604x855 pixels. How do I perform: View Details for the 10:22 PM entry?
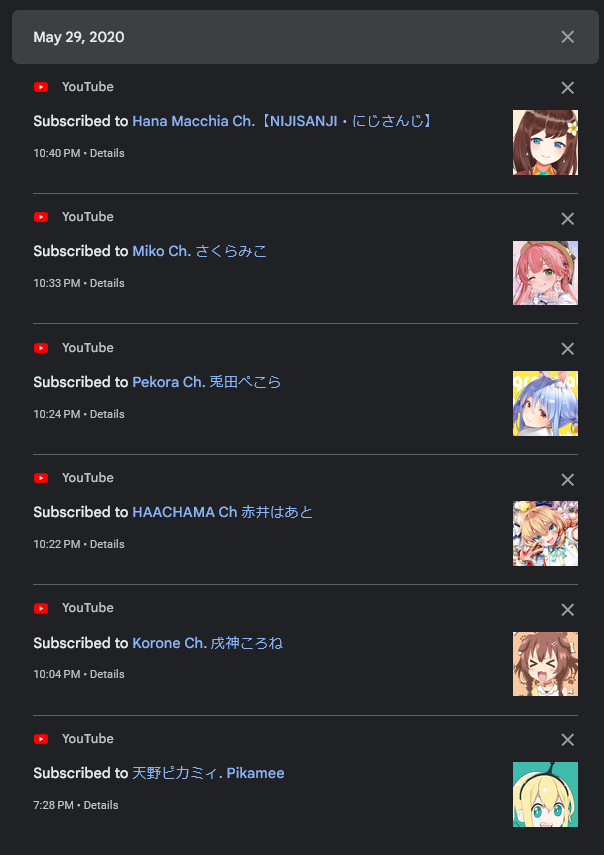107,544
